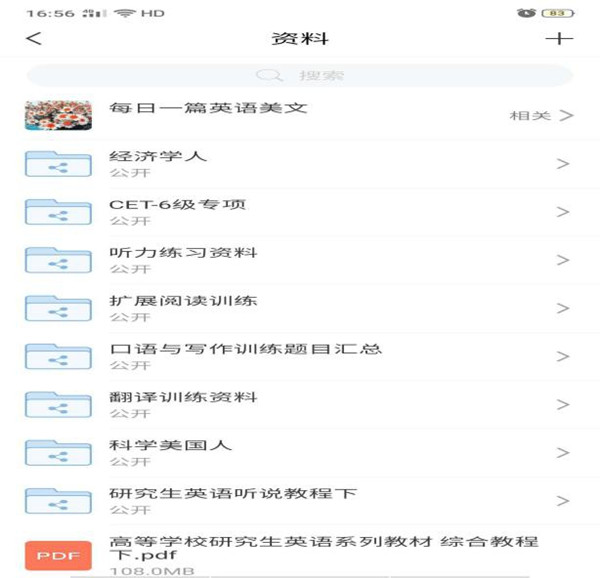This screenshot has height=578, width=600.
Task: Go back using the top-left arrow
Action: 35,39
